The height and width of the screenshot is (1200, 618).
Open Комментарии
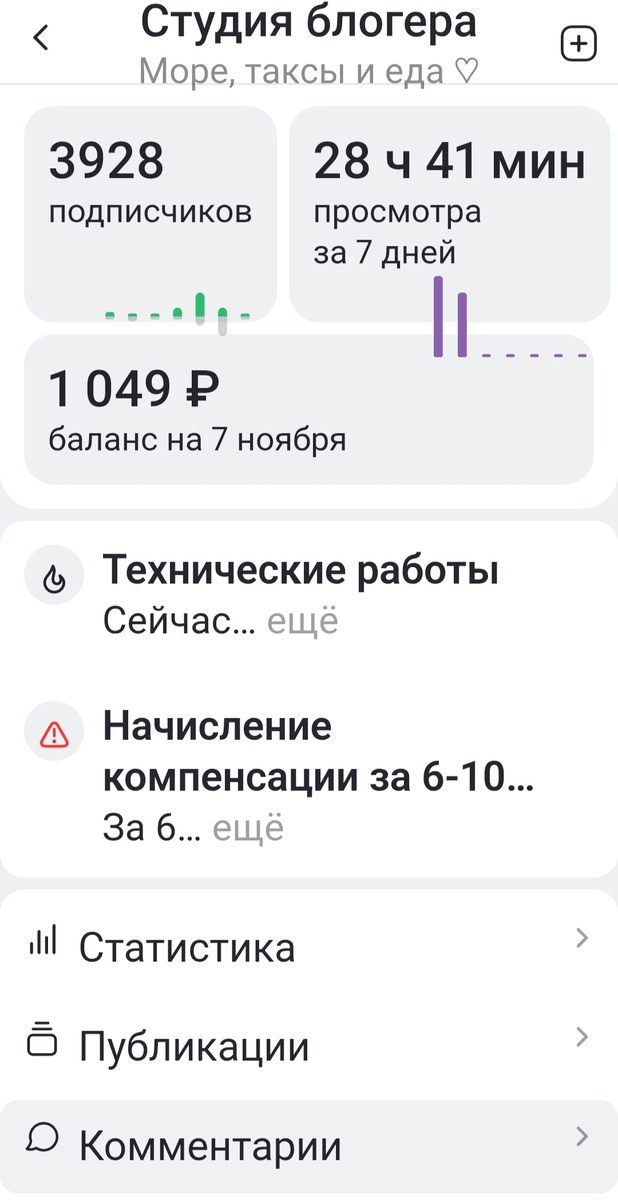(308, 1146)
